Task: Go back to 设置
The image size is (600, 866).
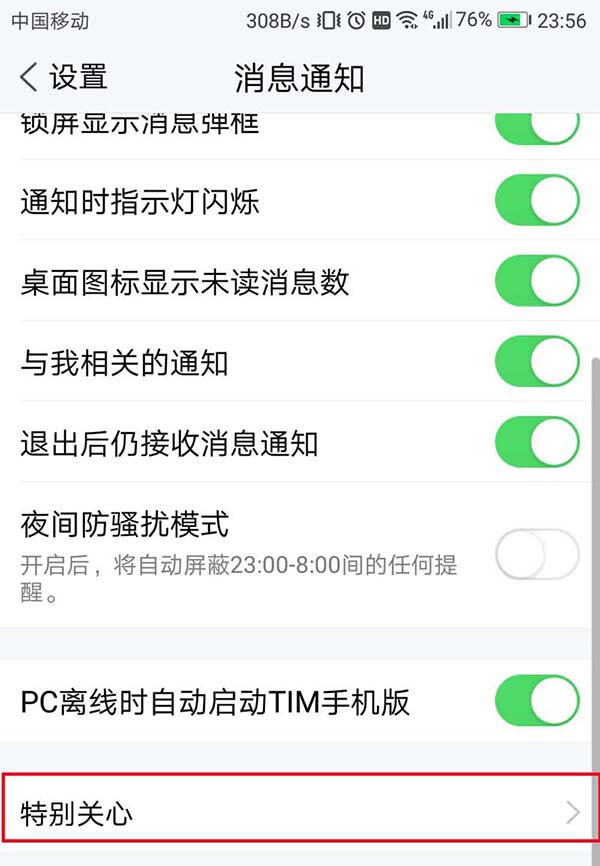Action: (62, 77)
